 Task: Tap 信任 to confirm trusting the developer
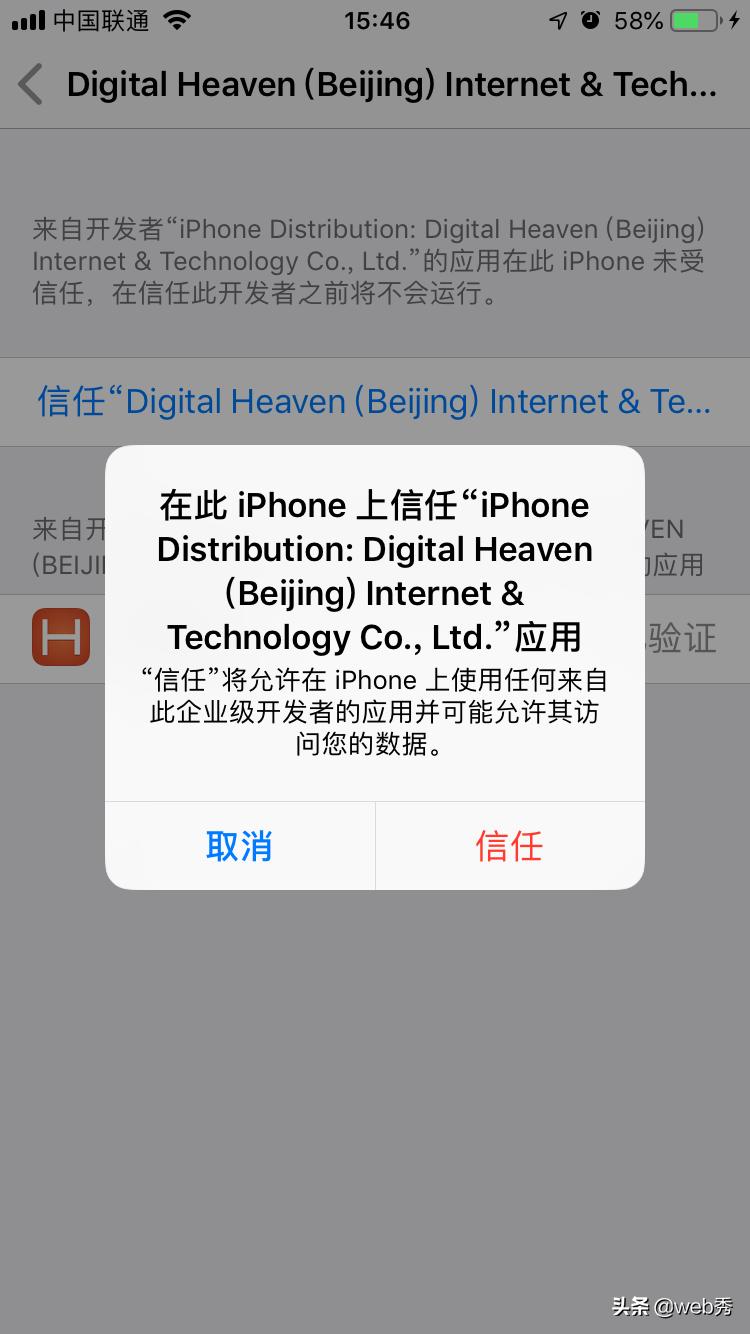tap(510, 845)
